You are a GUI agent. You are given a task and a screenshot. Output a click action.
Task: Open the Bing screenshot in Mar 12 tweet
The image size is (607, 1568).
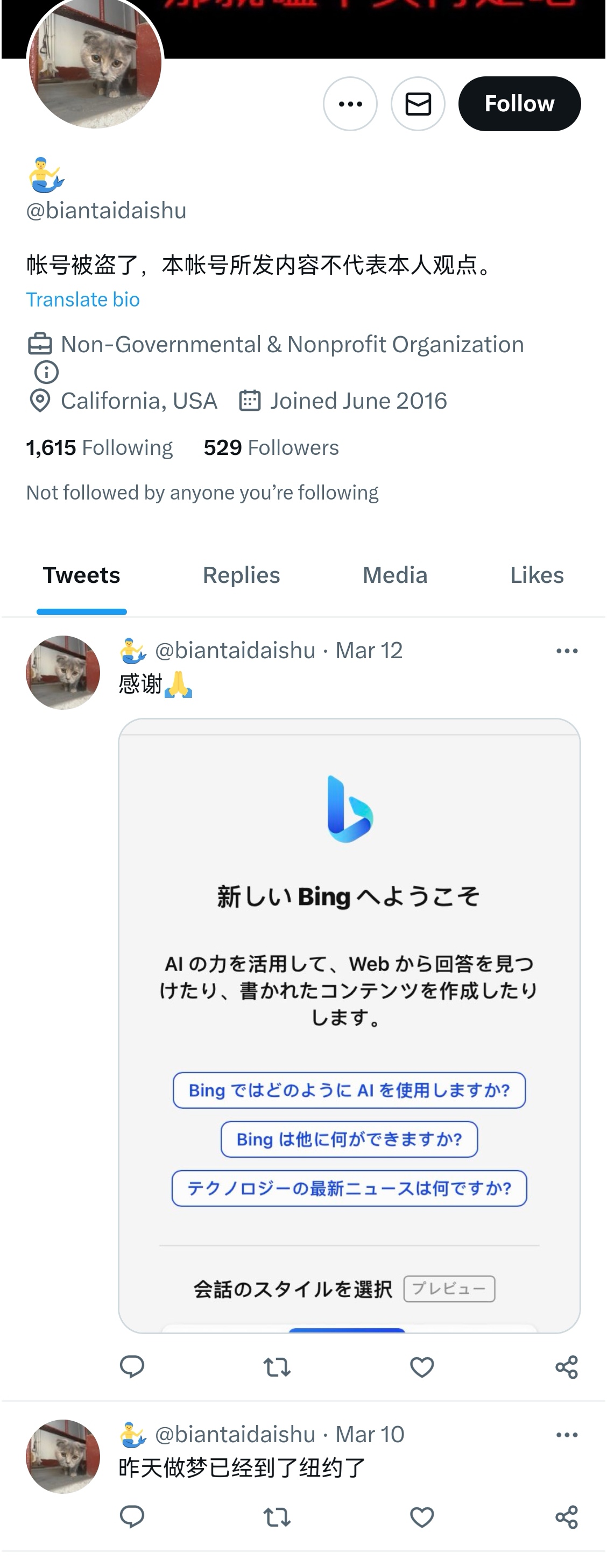pos(349,1025)
